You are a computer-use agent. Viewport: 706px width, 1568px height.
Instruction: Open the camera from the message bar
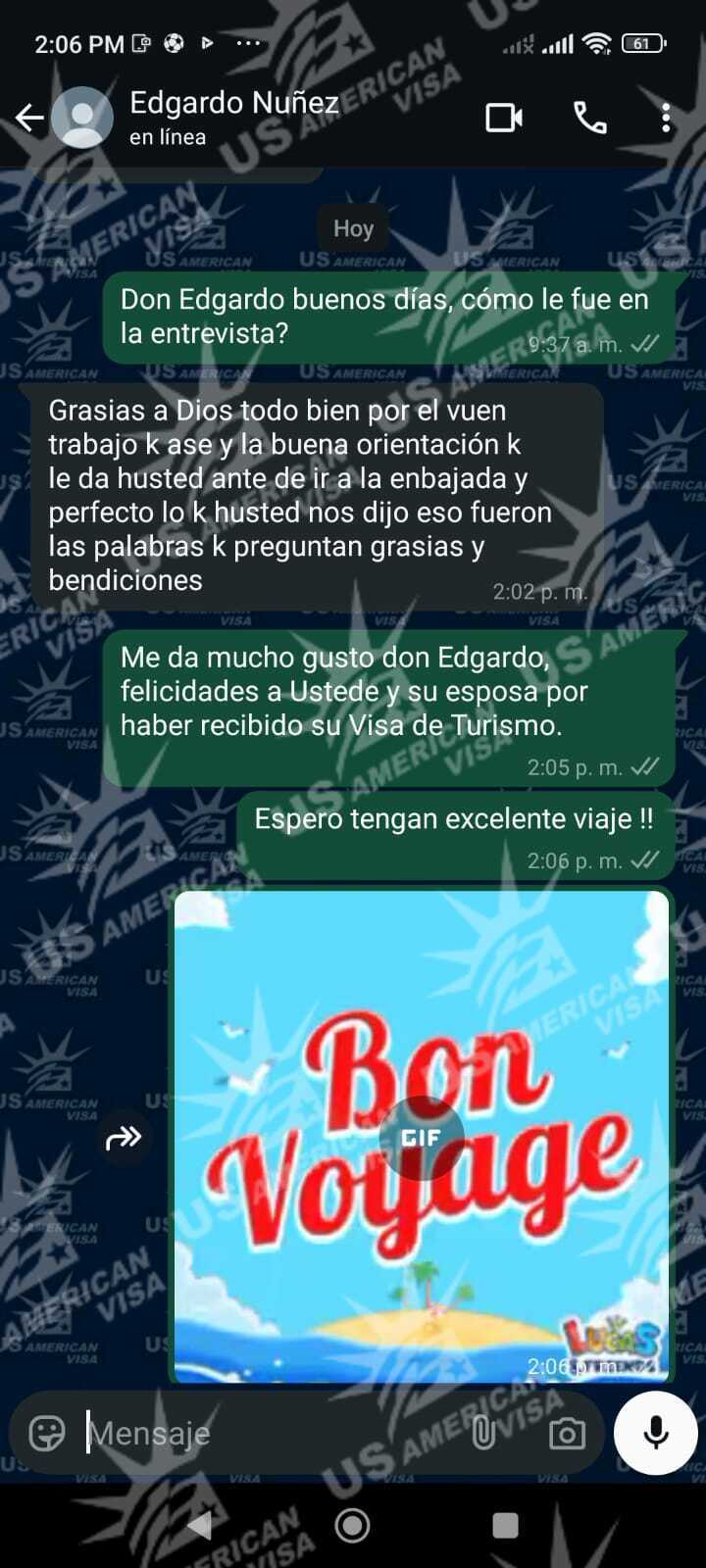point(567,1434)
